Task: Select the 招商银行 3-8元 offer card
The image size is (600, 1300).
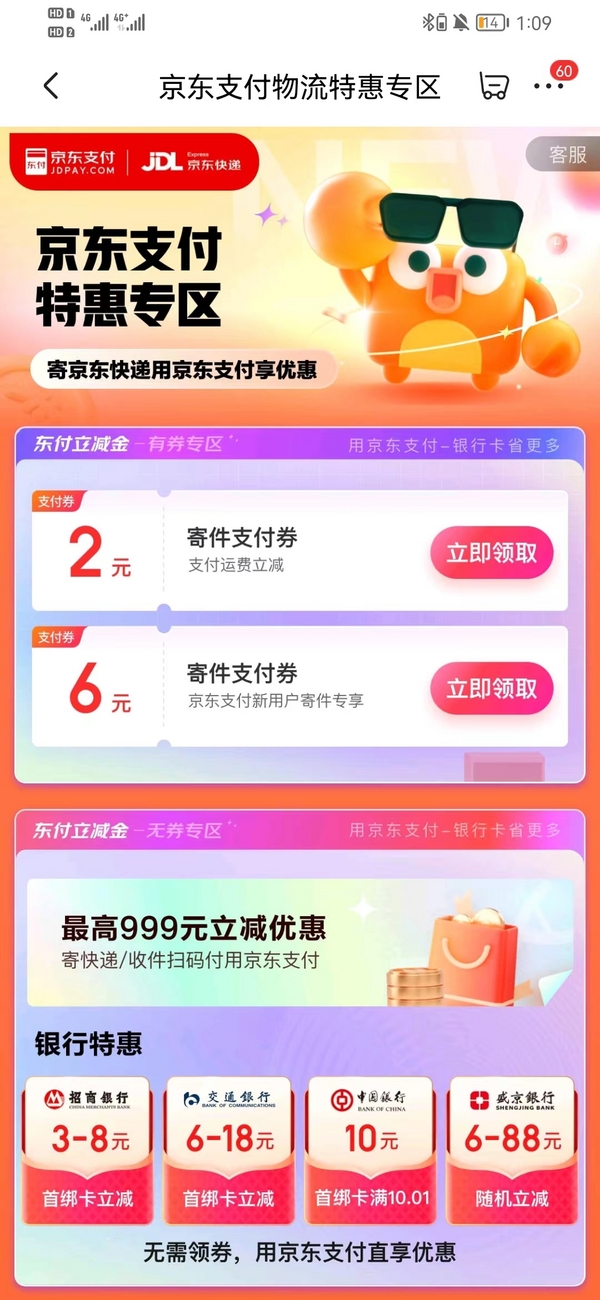Action: point(87,1150)
